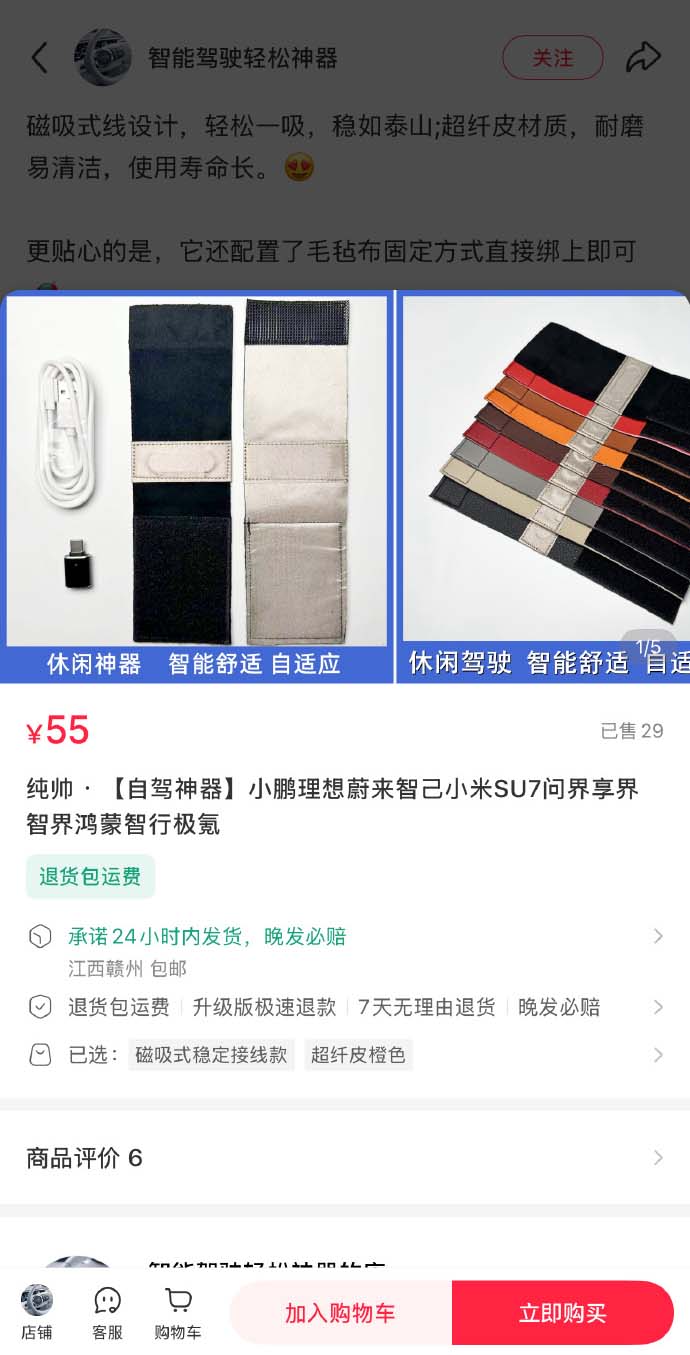
Task: Open 商品评价 reviews section
Action: [x=345, y=1158]
